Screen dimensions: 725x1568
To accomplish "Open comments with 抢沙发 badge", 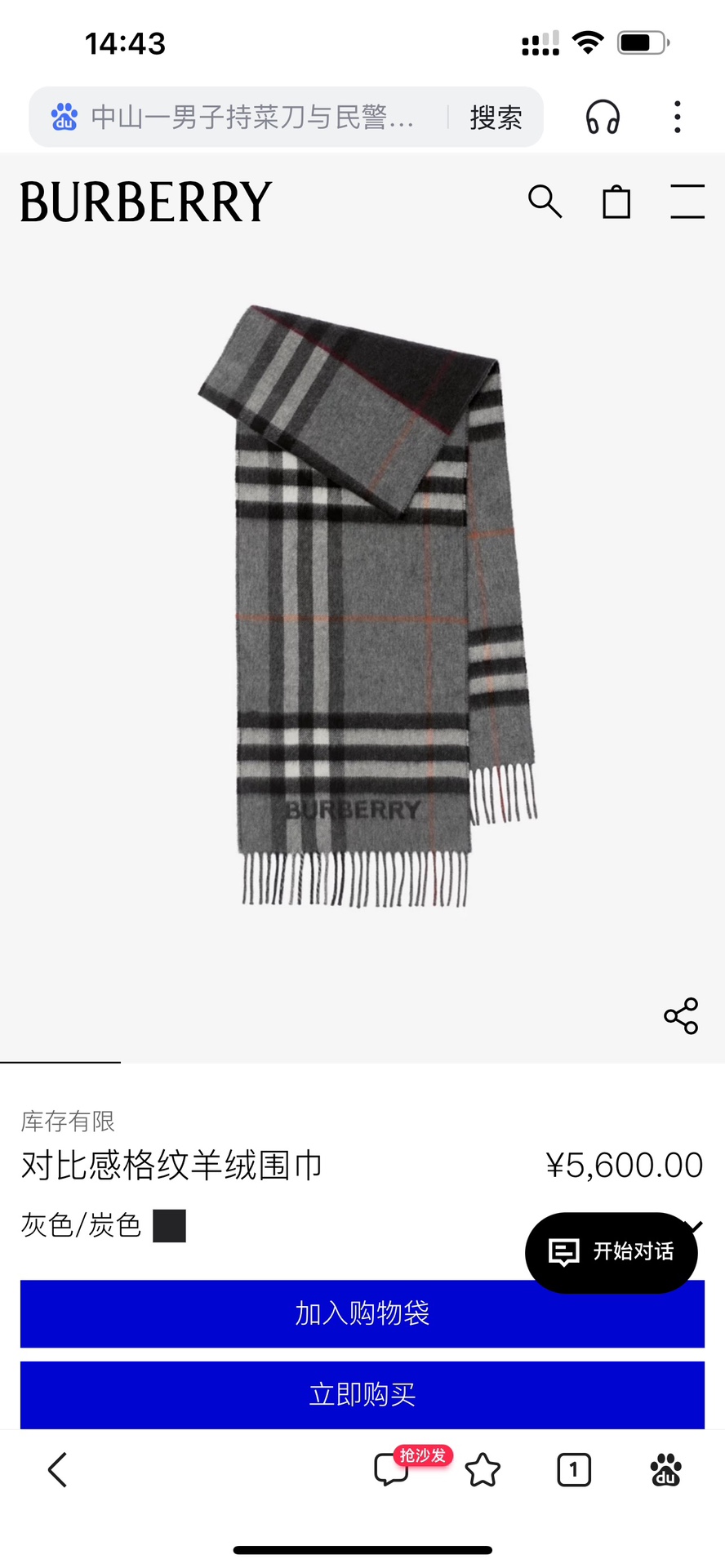I will 392,1470.
